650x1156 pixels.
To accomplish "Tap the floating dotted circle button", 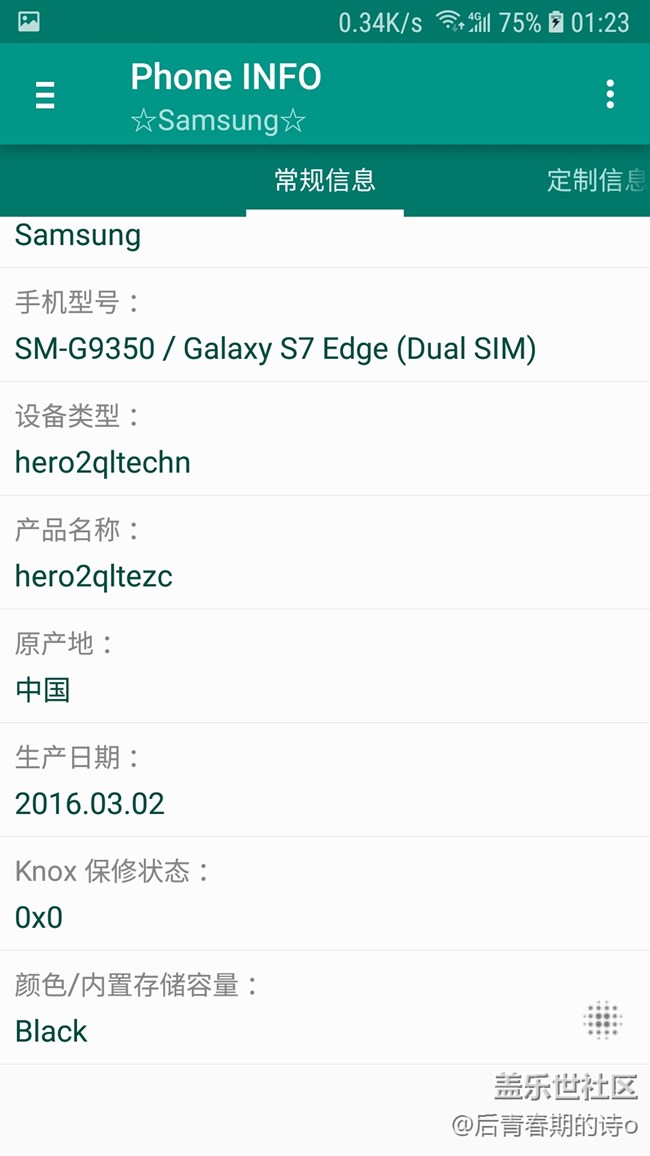I will pos(603,1020).
